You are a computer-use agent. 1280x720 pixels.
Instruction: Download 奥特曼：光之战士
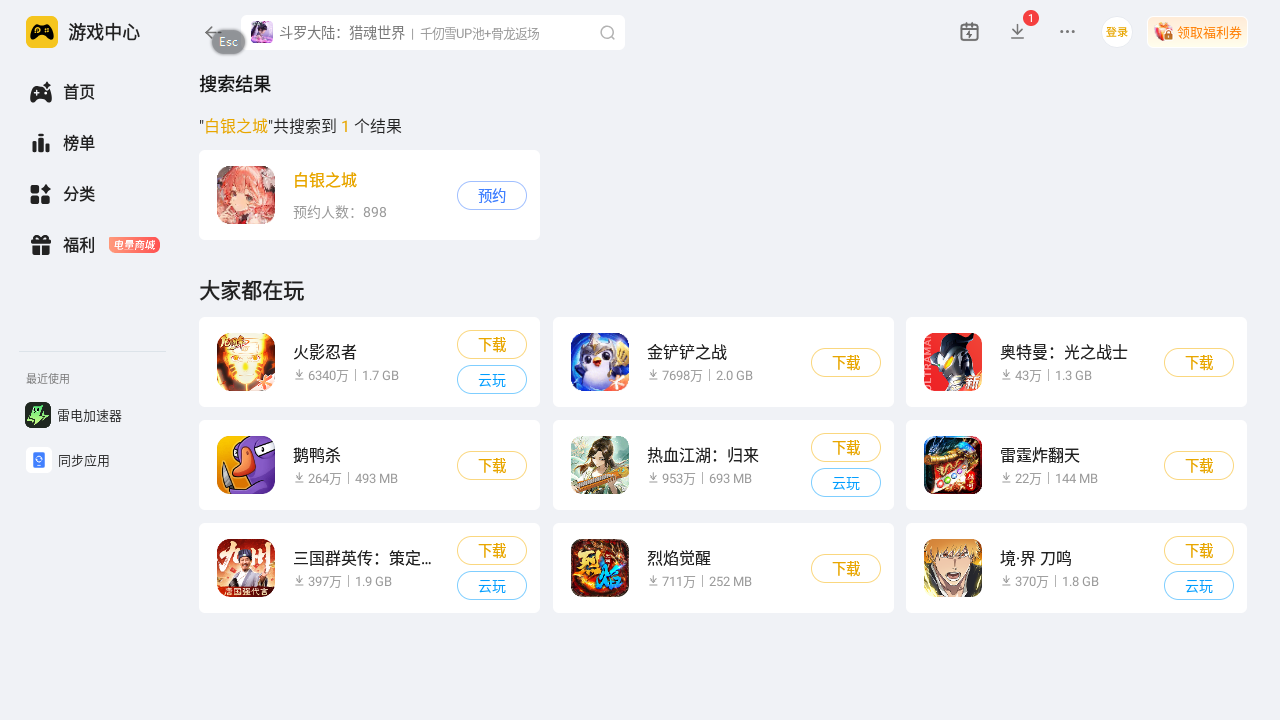(x=1198, y=362)
